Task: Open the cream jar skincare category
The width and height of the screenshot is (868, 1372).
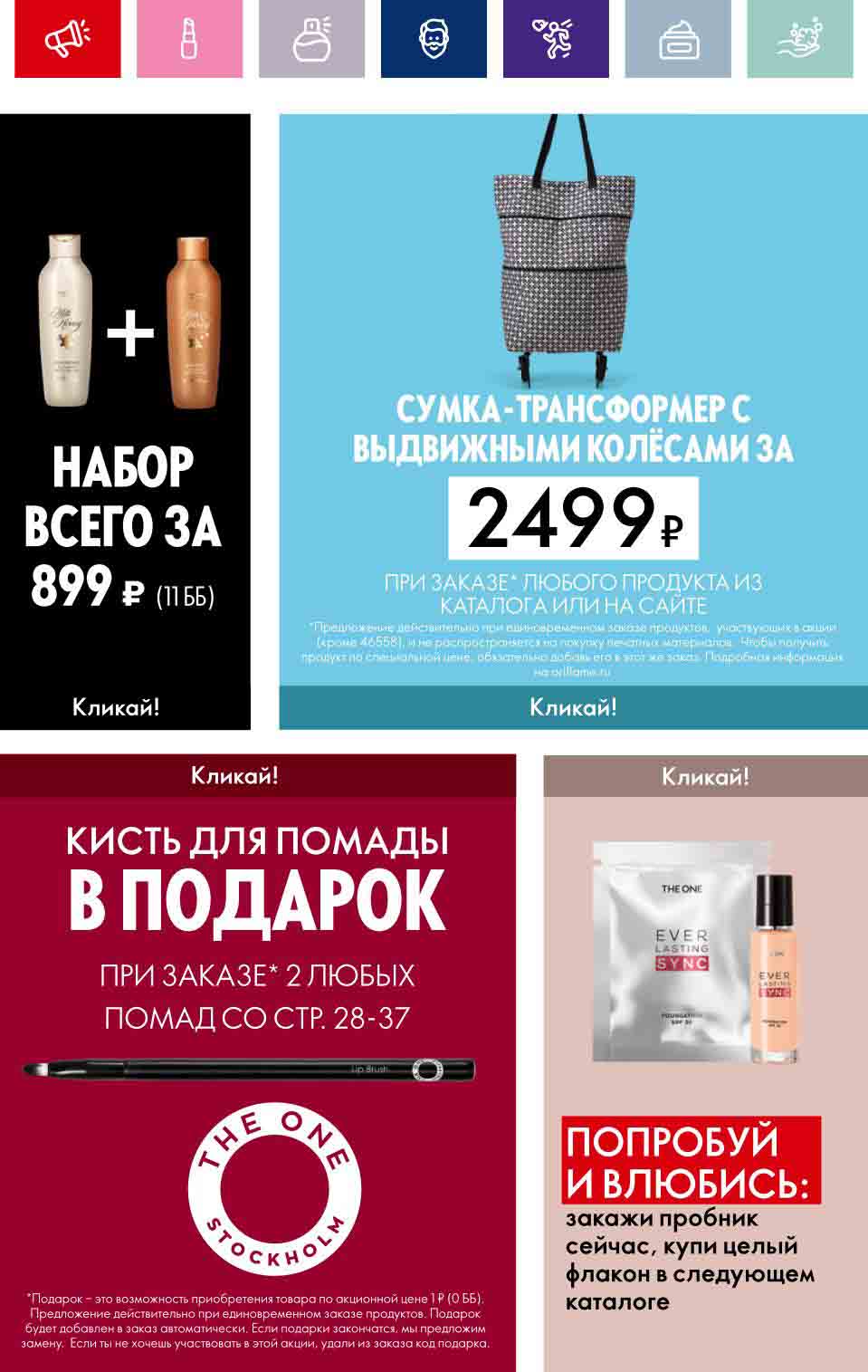Action: coord(678,38)
